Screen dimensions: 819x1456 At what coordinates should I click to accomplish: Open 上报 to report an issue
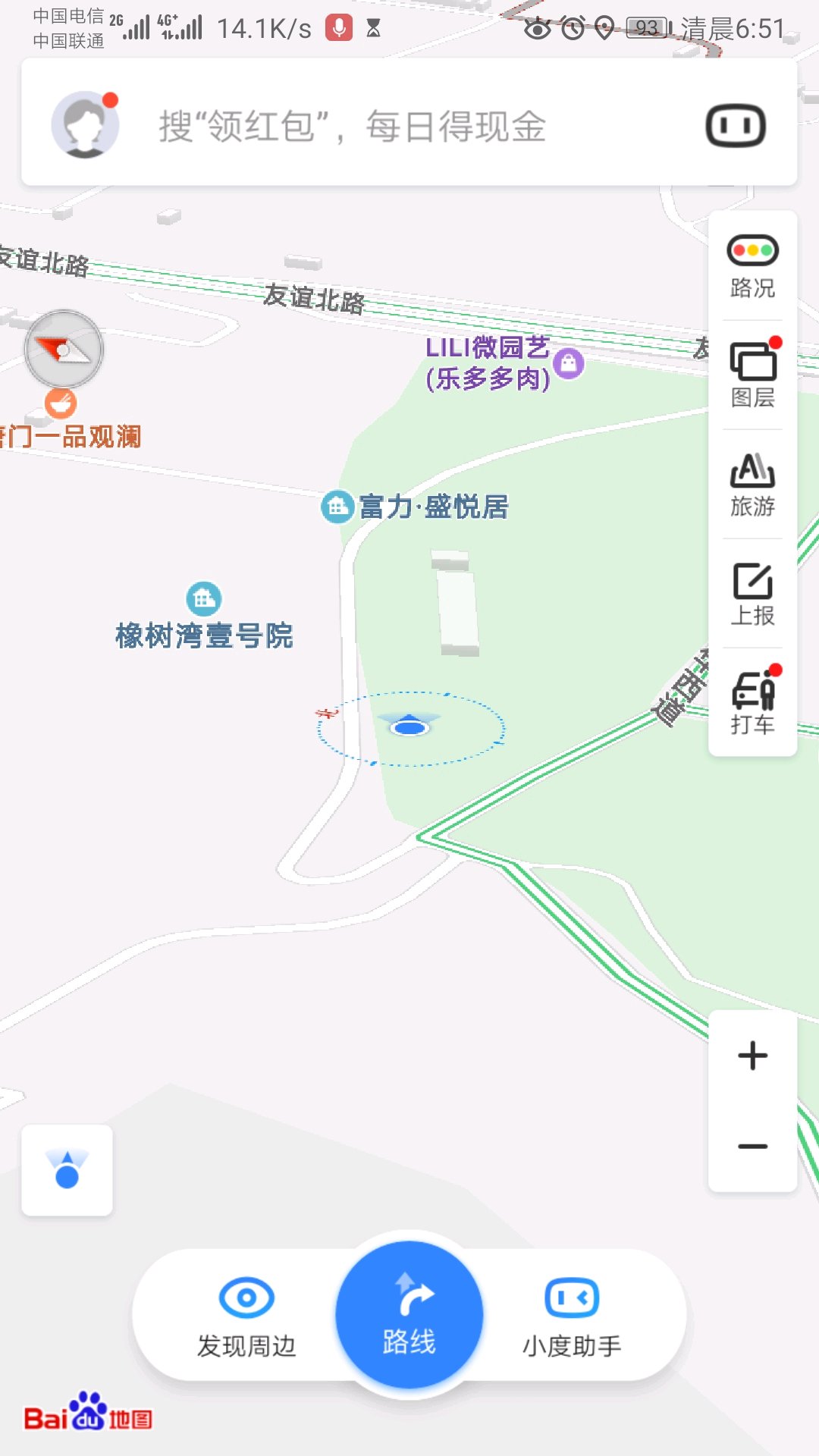coord(752,593)
